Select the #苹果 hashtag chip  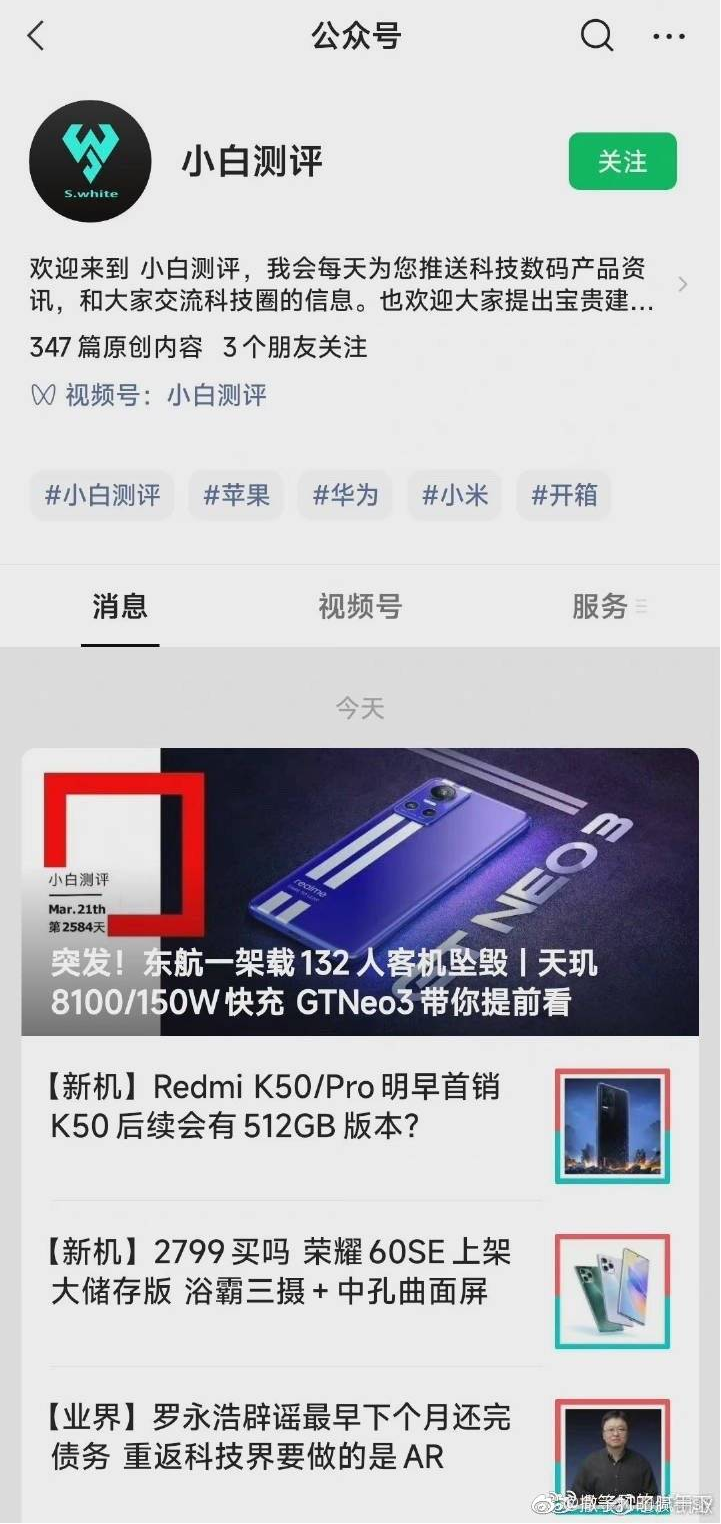236,495
